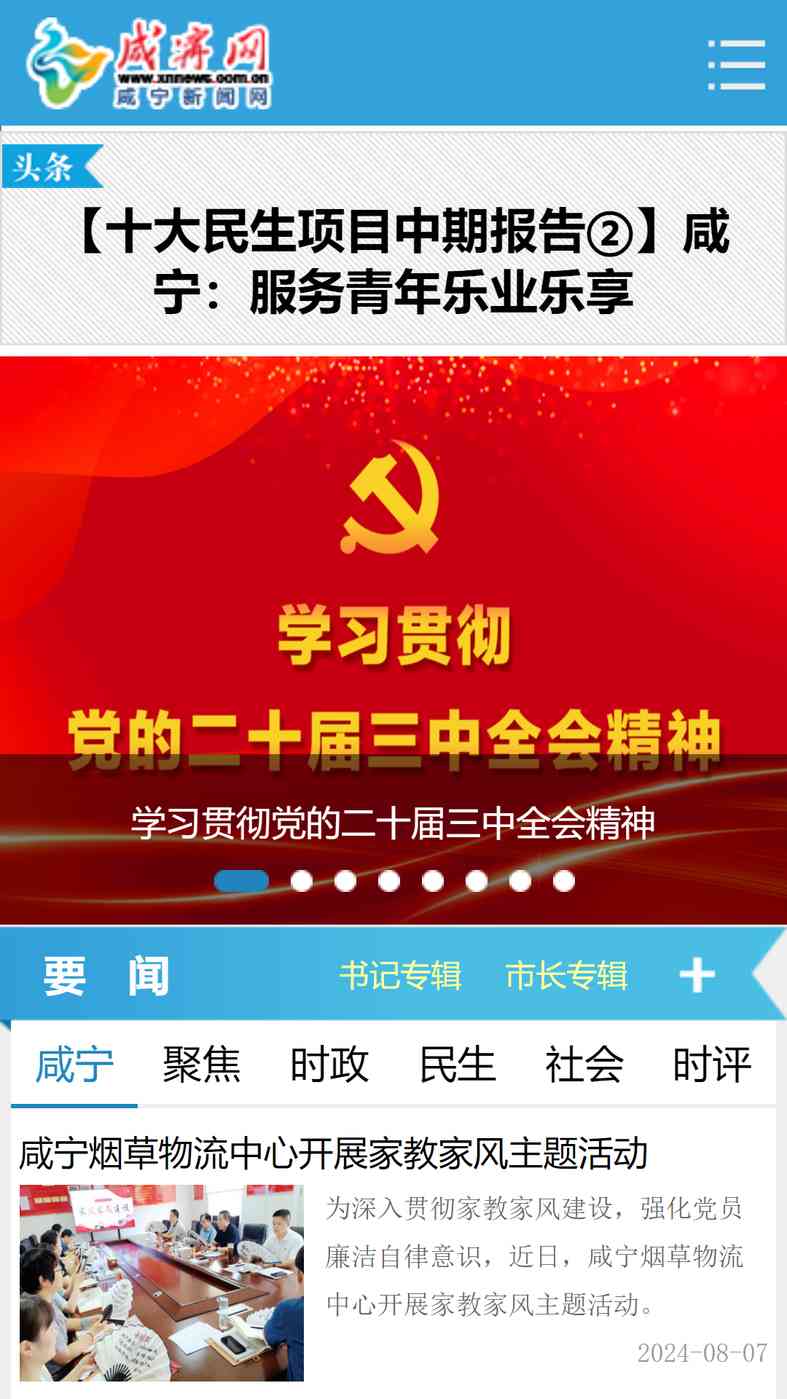Switch to the 民生 tab
The image size is (787, 1399).
point(457,1065)
